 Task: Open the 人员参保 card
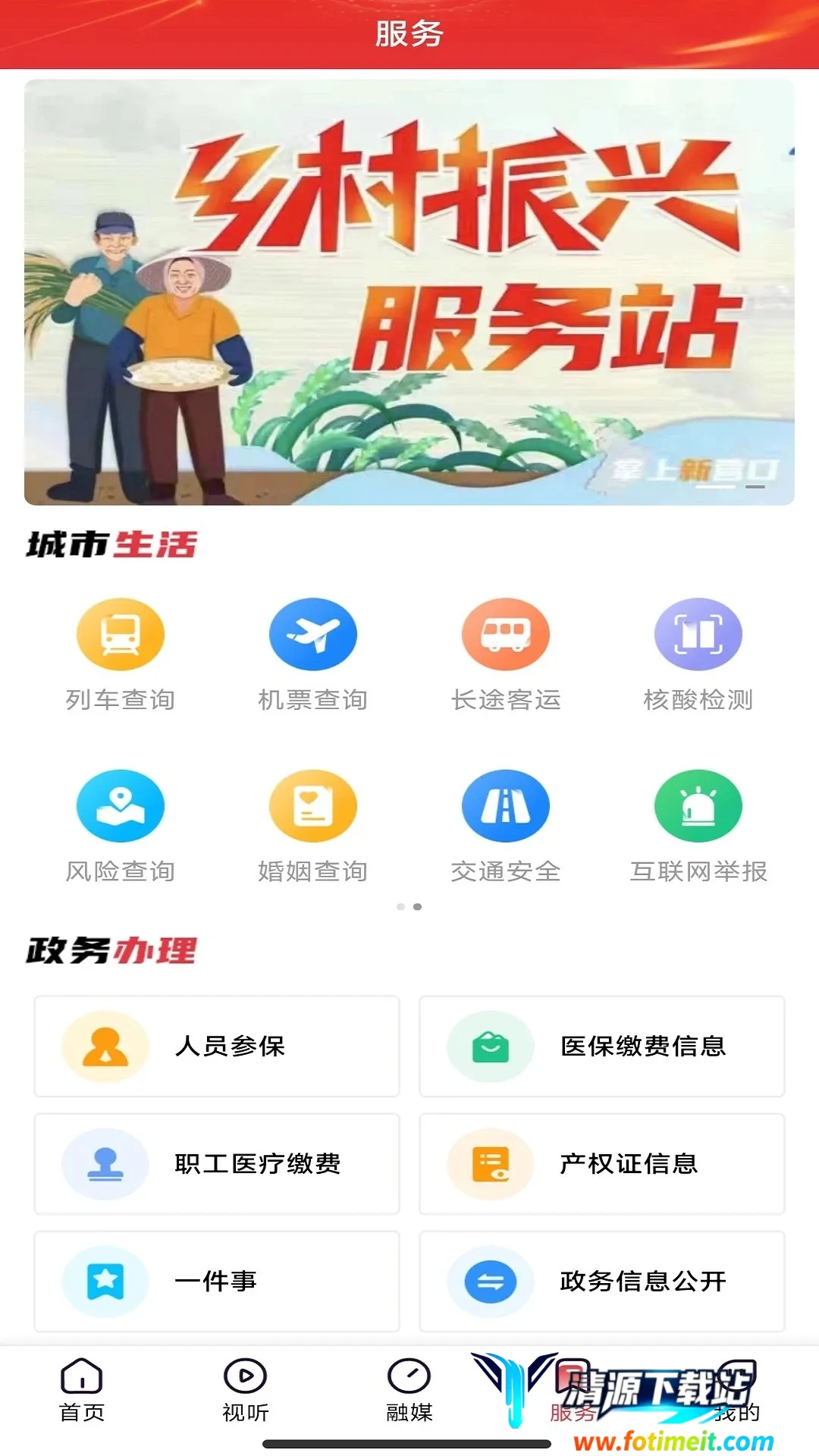pos(217,1046)
